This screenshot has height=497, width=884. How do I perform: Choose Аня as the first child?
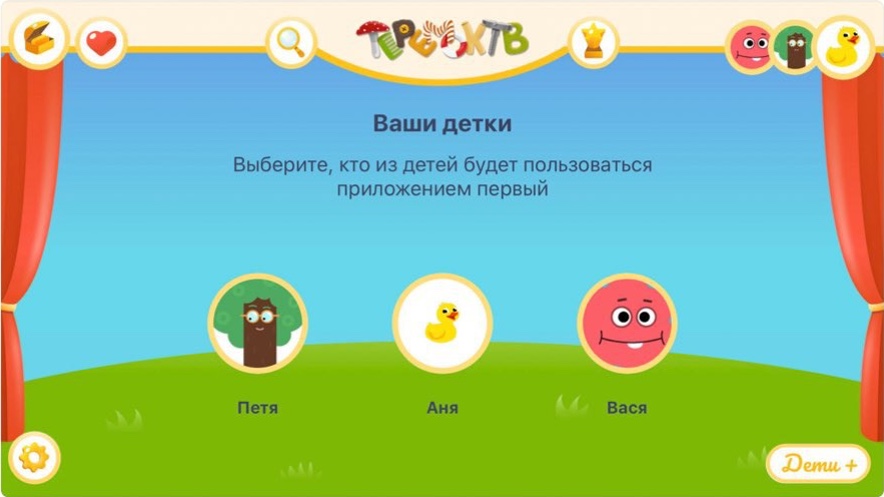tap(442, 324)
